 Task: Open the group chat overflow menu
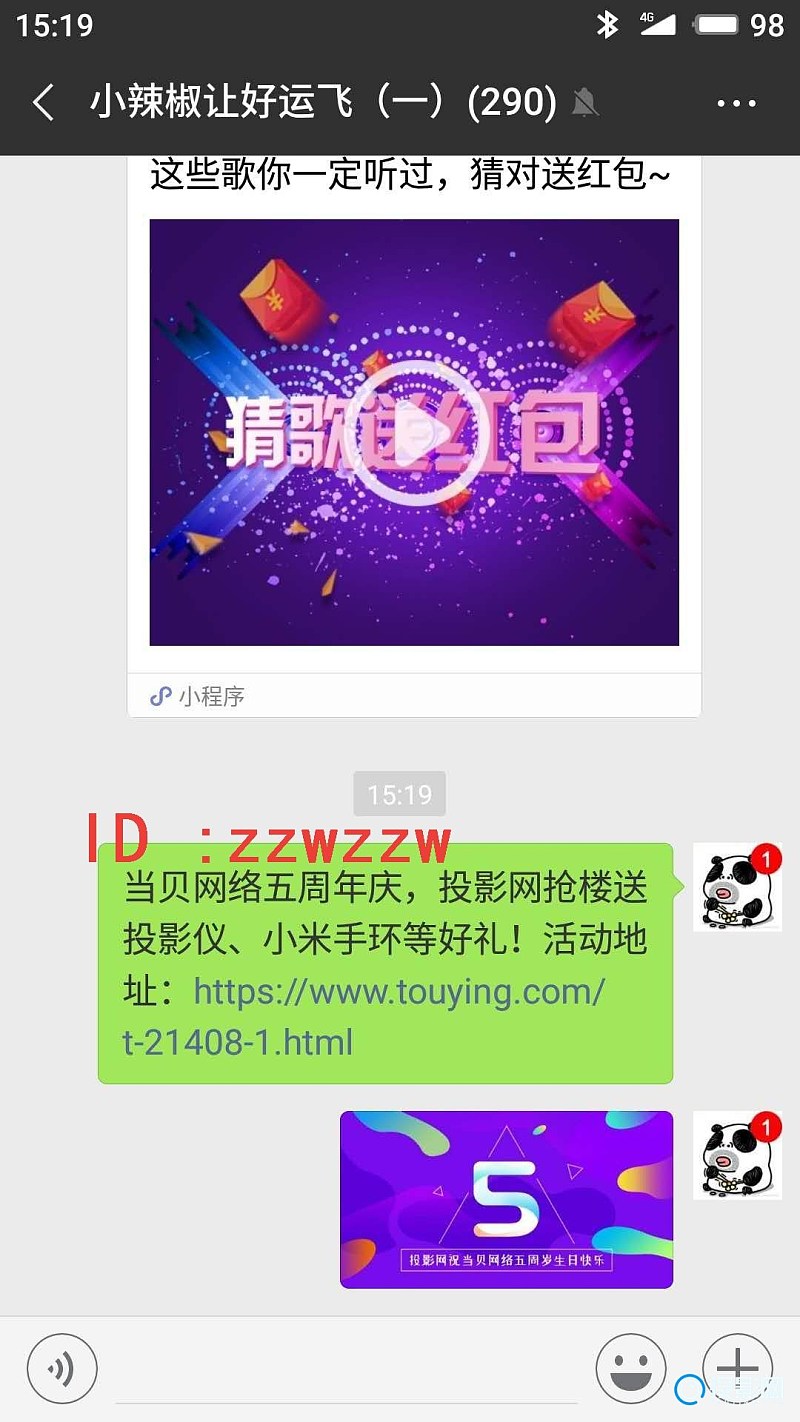tap(736, 103)
